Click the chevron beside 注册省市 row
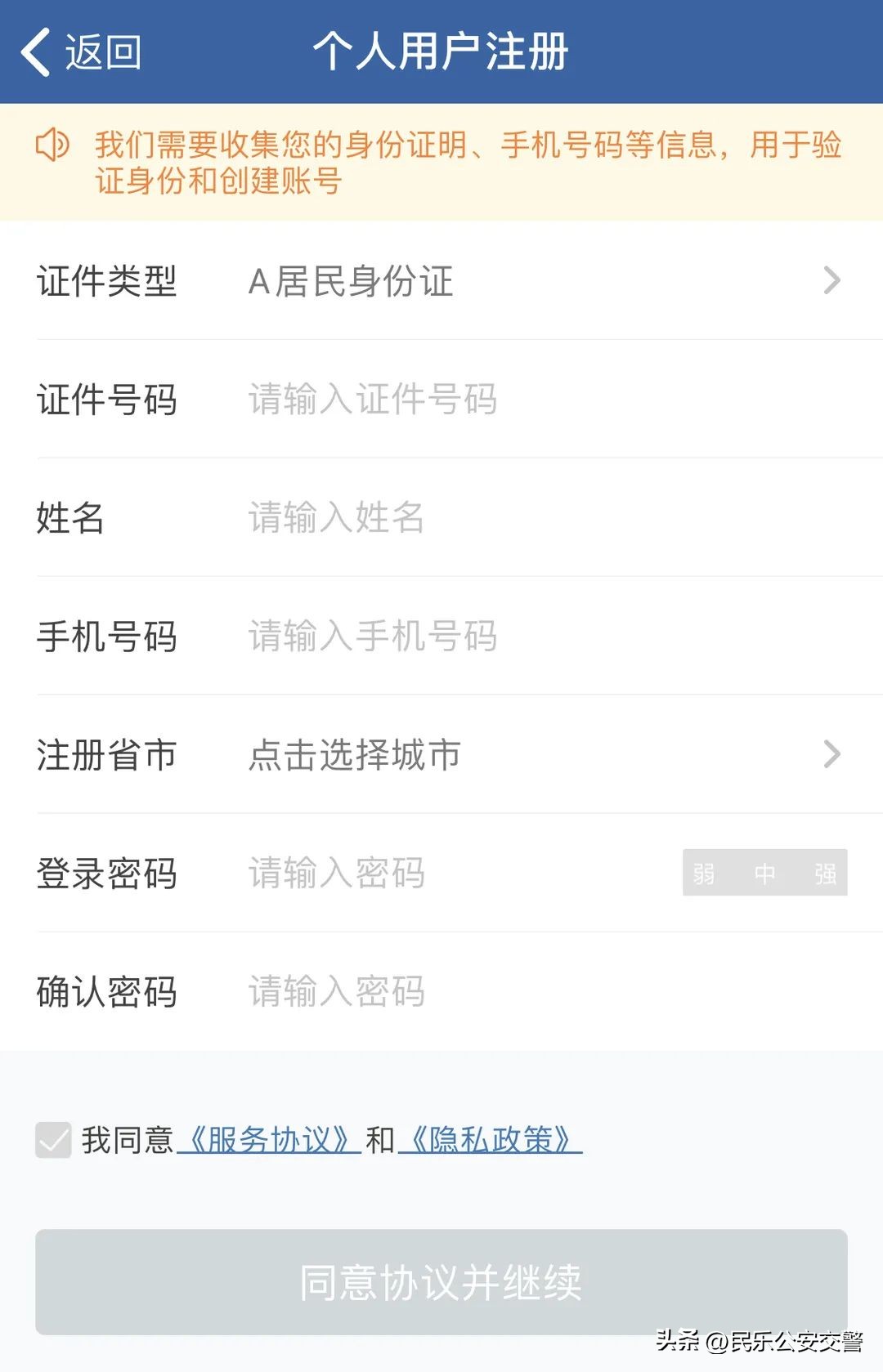The height and width of the screenshot is (1372, 883). click(832, 753)
